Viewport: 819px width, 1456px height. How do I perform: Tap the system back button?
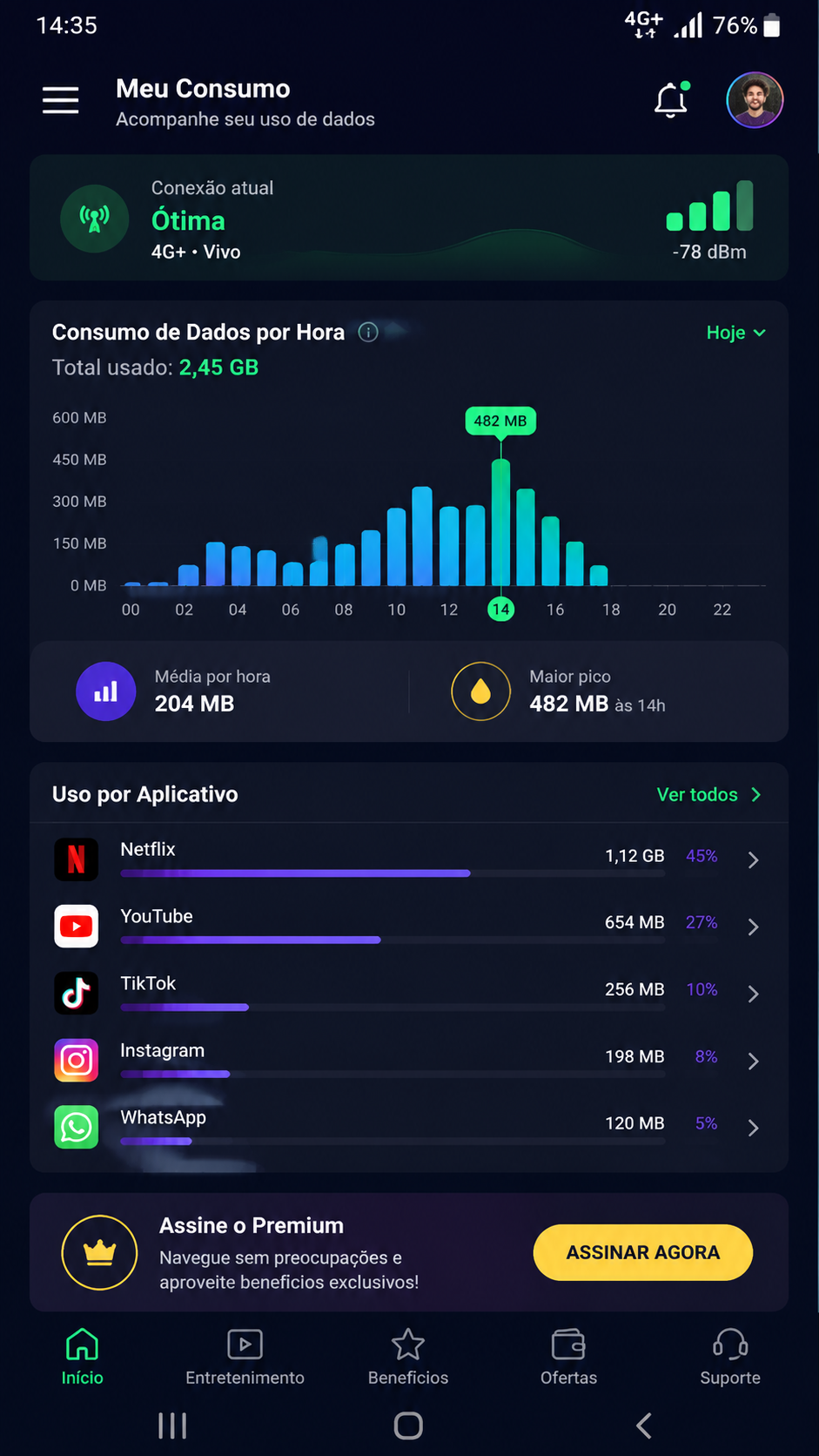(x=644, y=1426)
